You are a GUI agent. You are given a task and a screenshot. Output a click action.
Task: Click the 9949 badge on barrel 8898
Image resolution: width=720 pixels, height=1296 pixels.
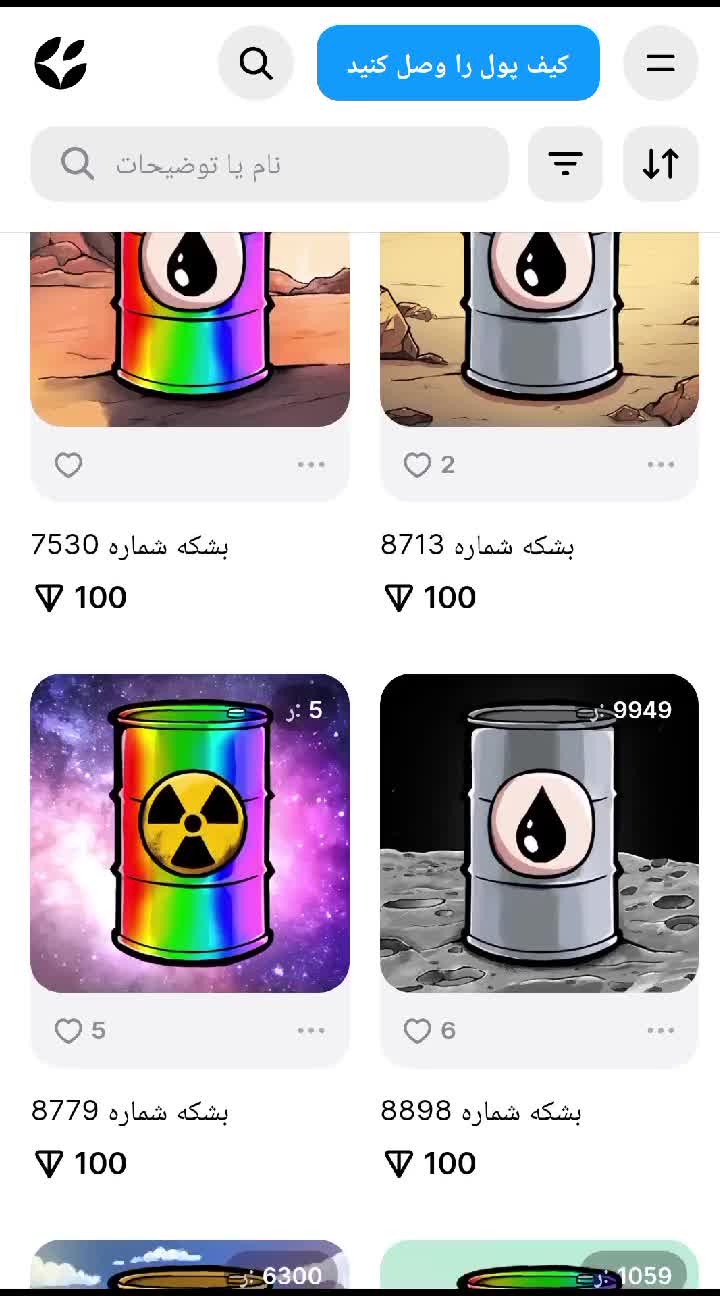tap(631, 710)
